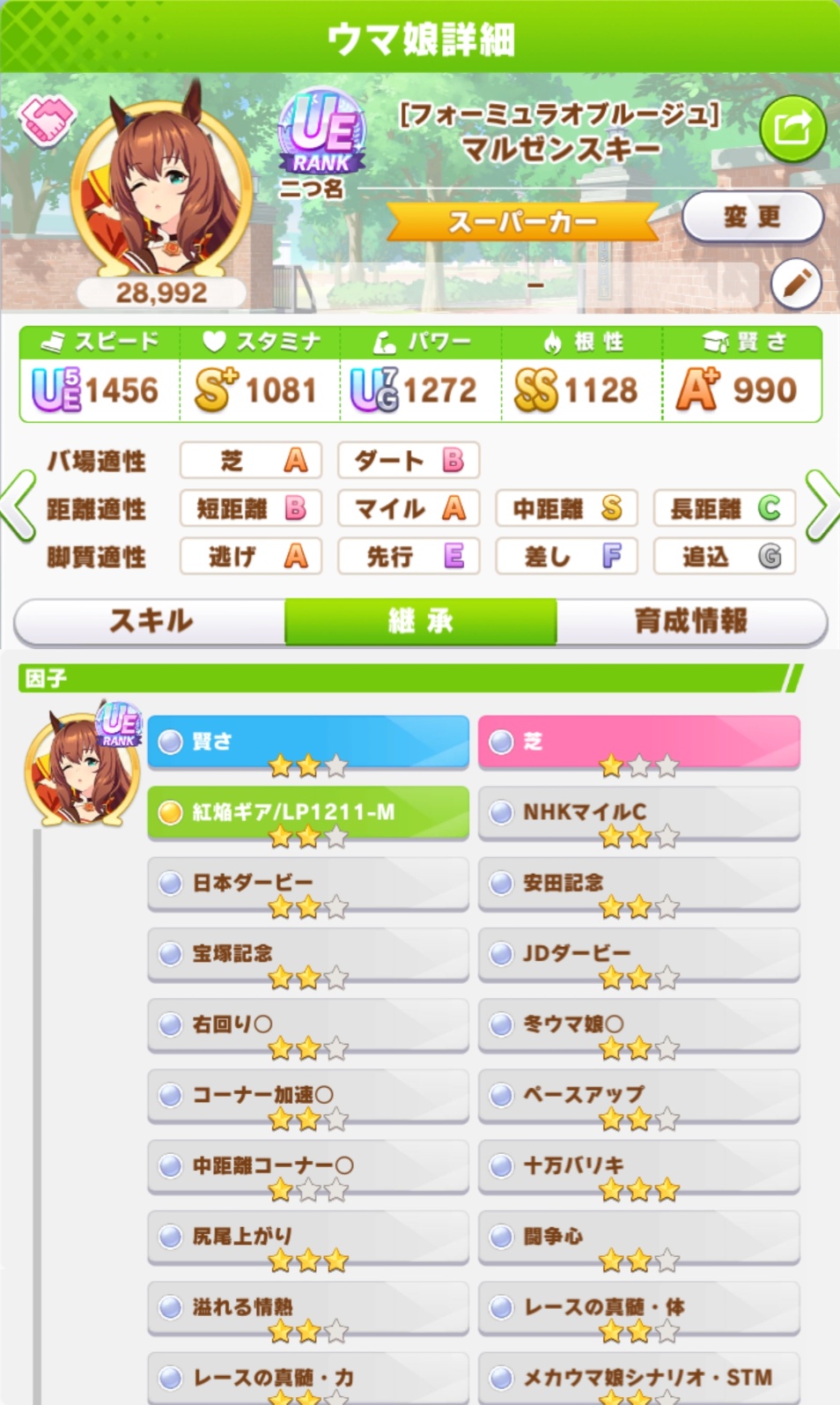Open the 芝 factor details
The image size is (840, 1405).
click(x=638, y=742)
